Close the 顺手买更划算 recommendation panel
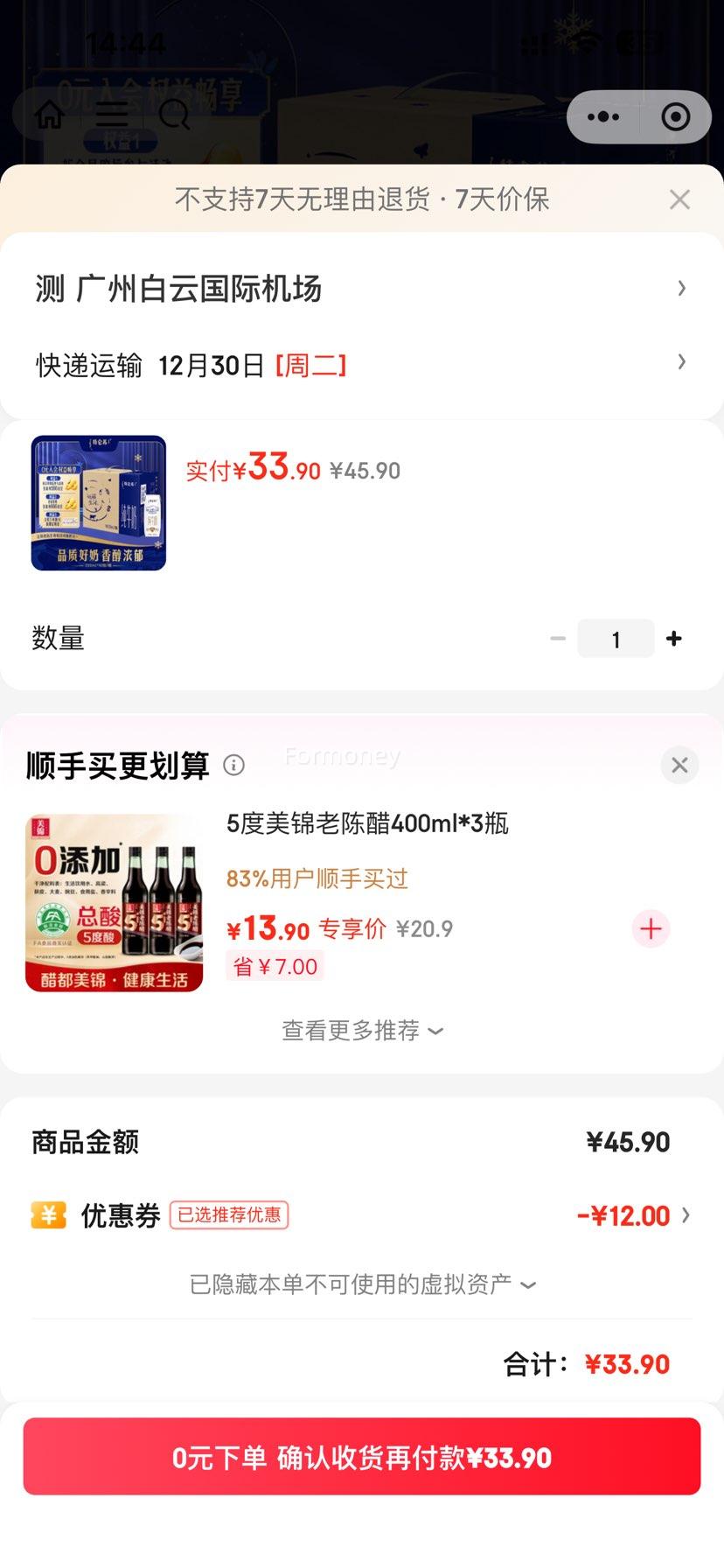The width and height of the screenshot is (724, 1568). click(x=679, y=765)
